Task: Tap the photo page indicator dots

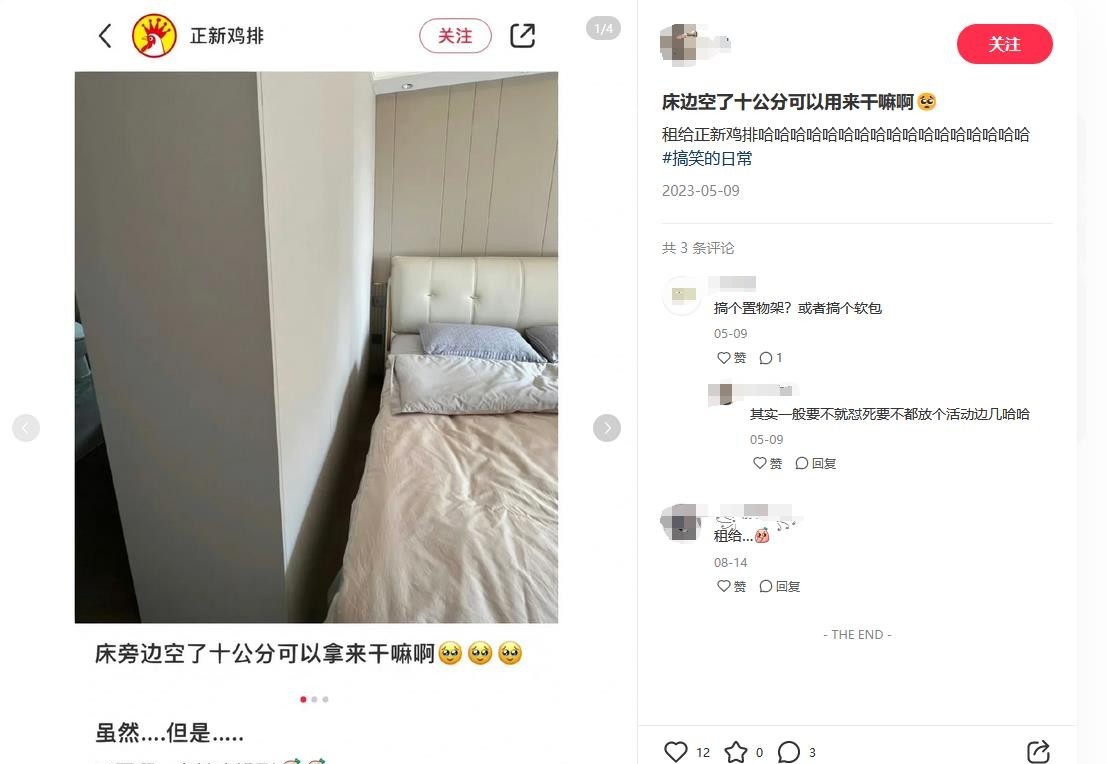Action: pyautogui.click(x=314, y=699)
